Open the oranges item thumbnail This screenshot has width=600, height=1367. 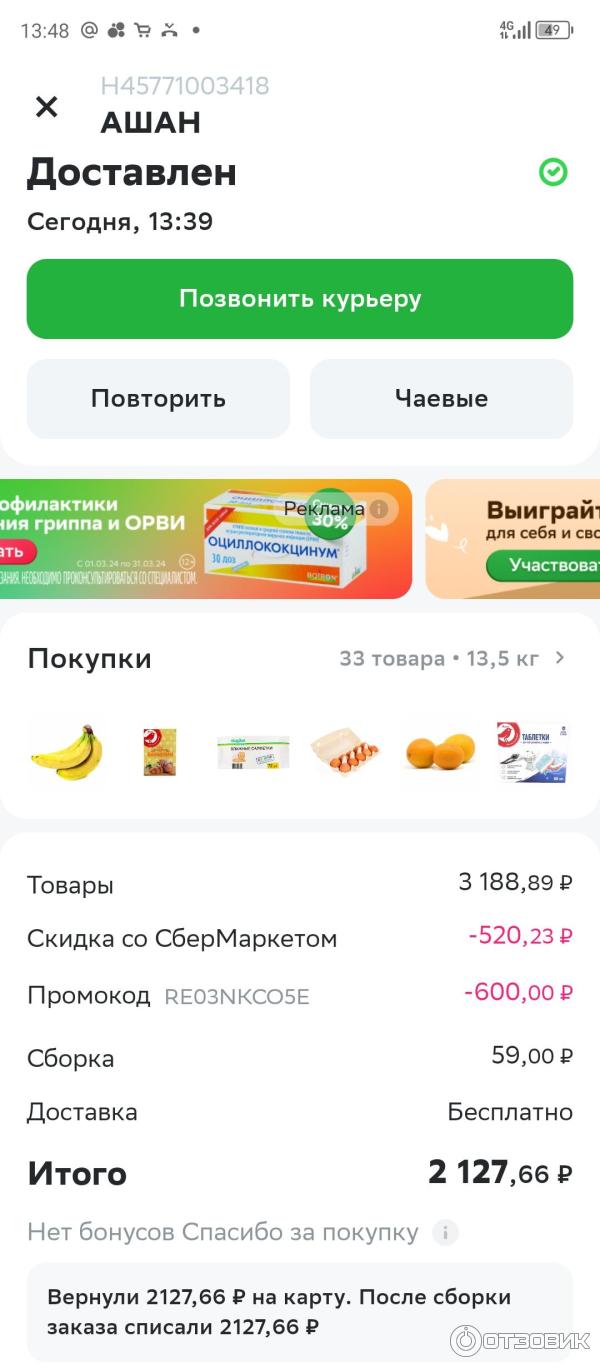pyautogui.click(x=440, y=752)
